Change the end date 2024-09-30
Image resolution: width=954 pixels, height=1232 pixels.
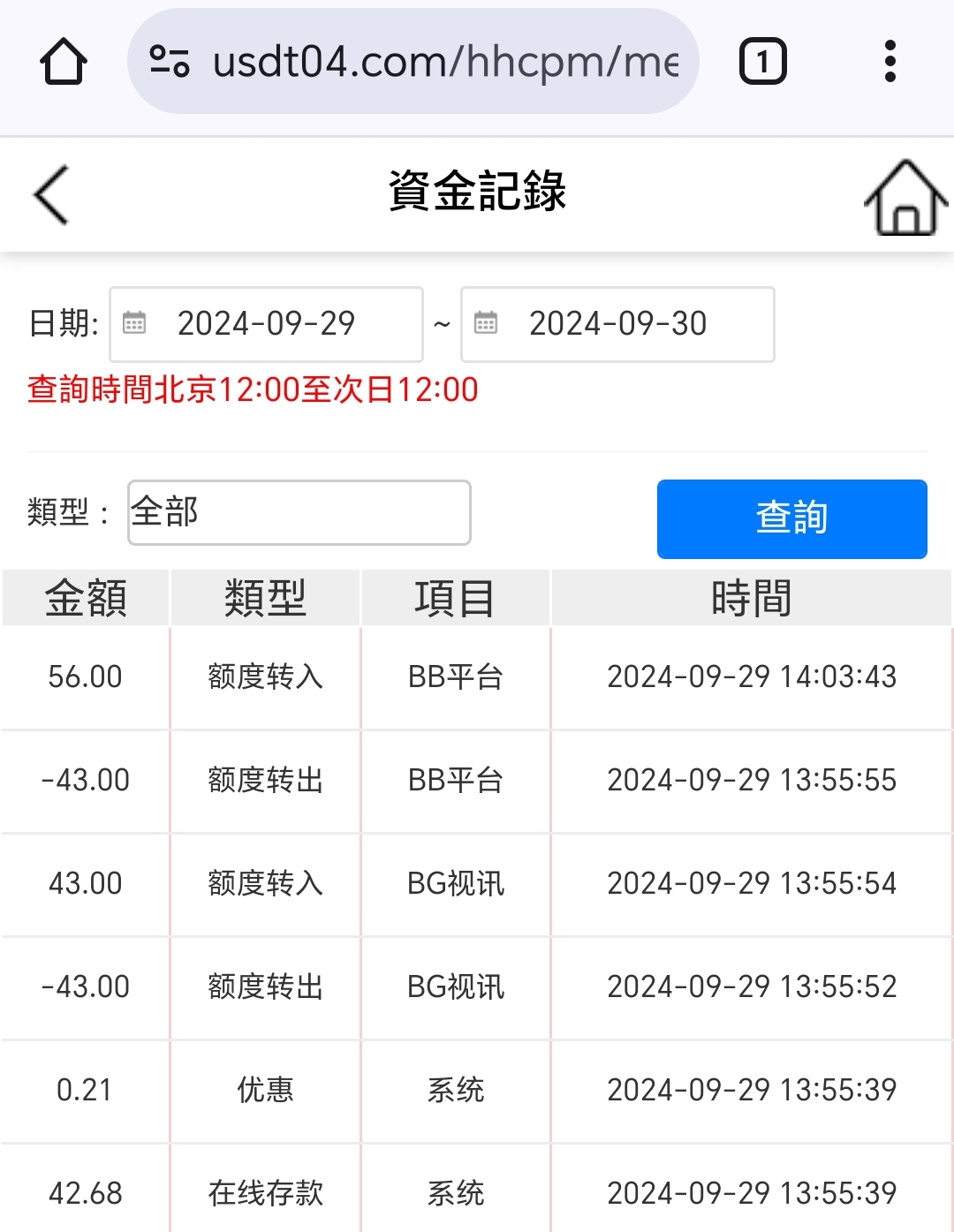[617, 324]
